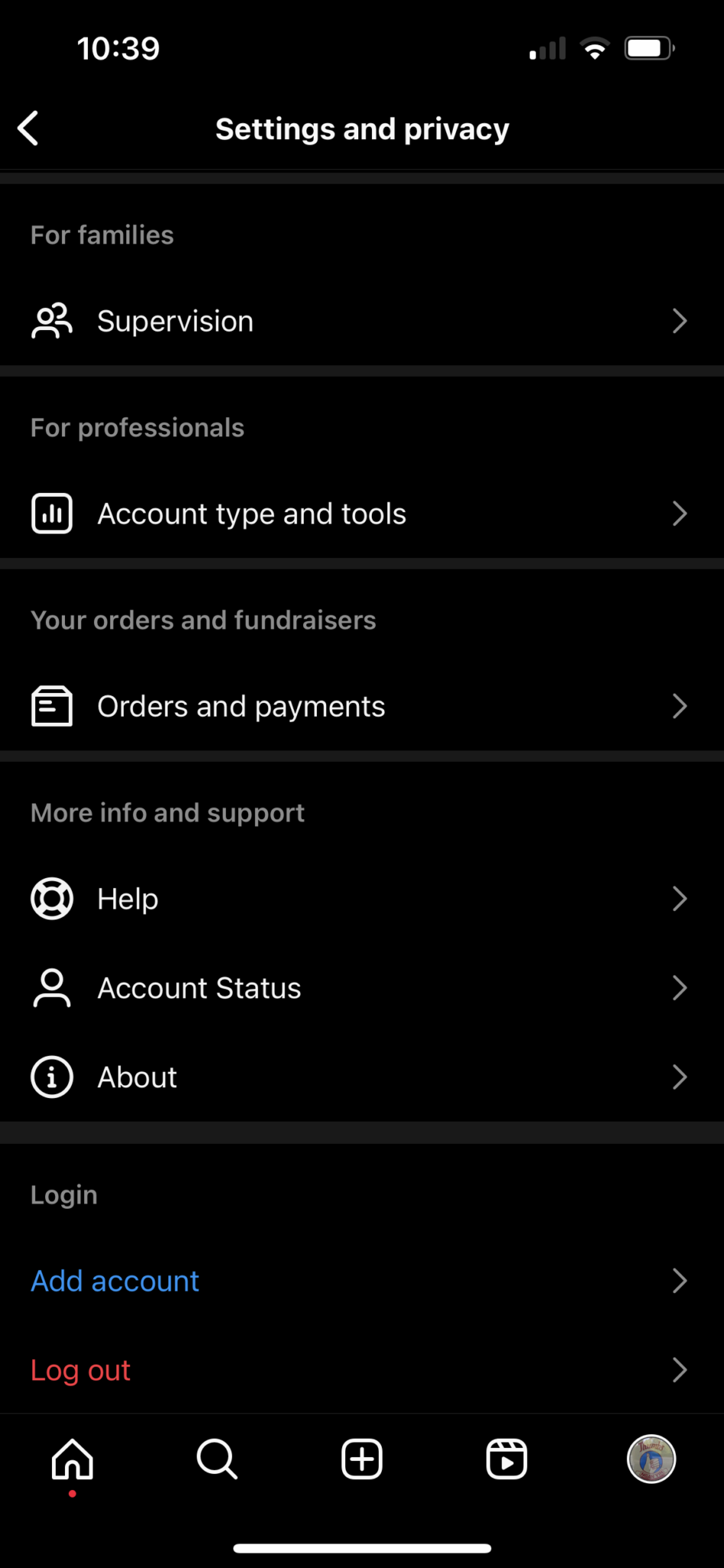
Task: Open the Help section
Action: [x=361, y=898]
